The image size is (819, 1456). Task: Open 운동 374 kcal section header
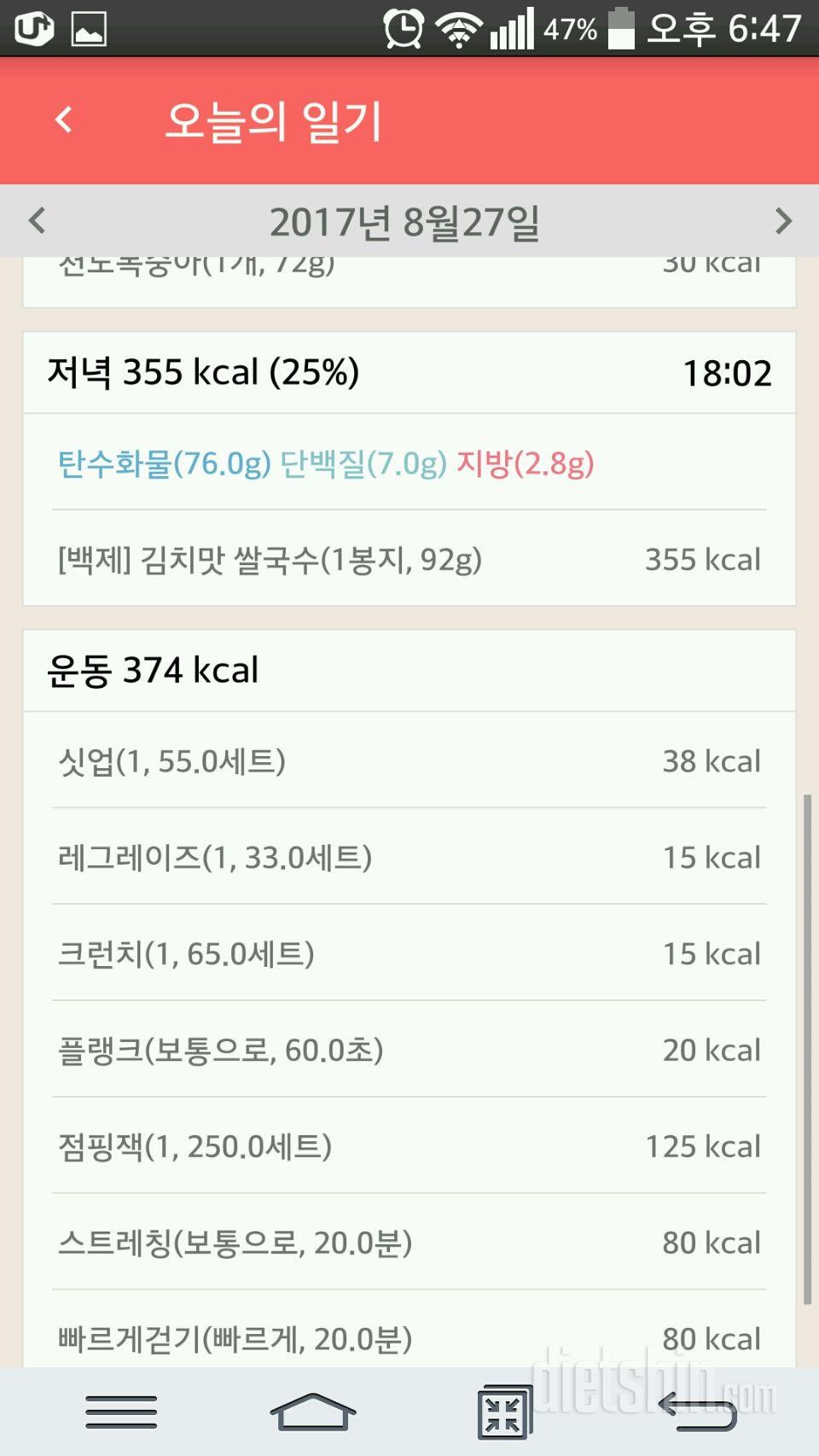[408, 670]
